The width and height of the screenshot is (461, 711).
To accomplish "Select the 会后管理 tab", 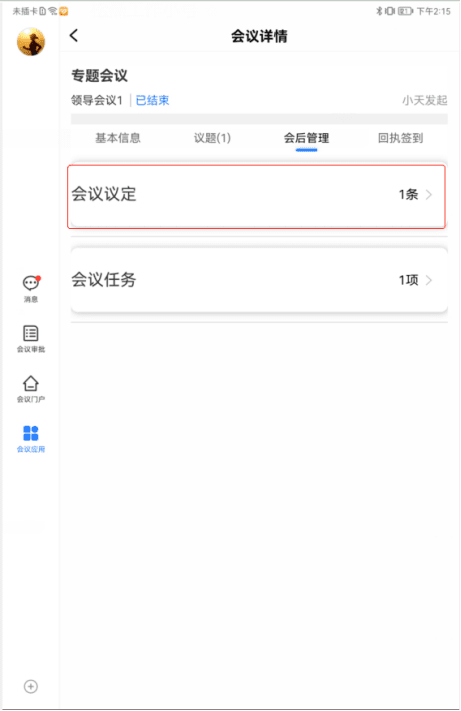I will tap(306, 138).
